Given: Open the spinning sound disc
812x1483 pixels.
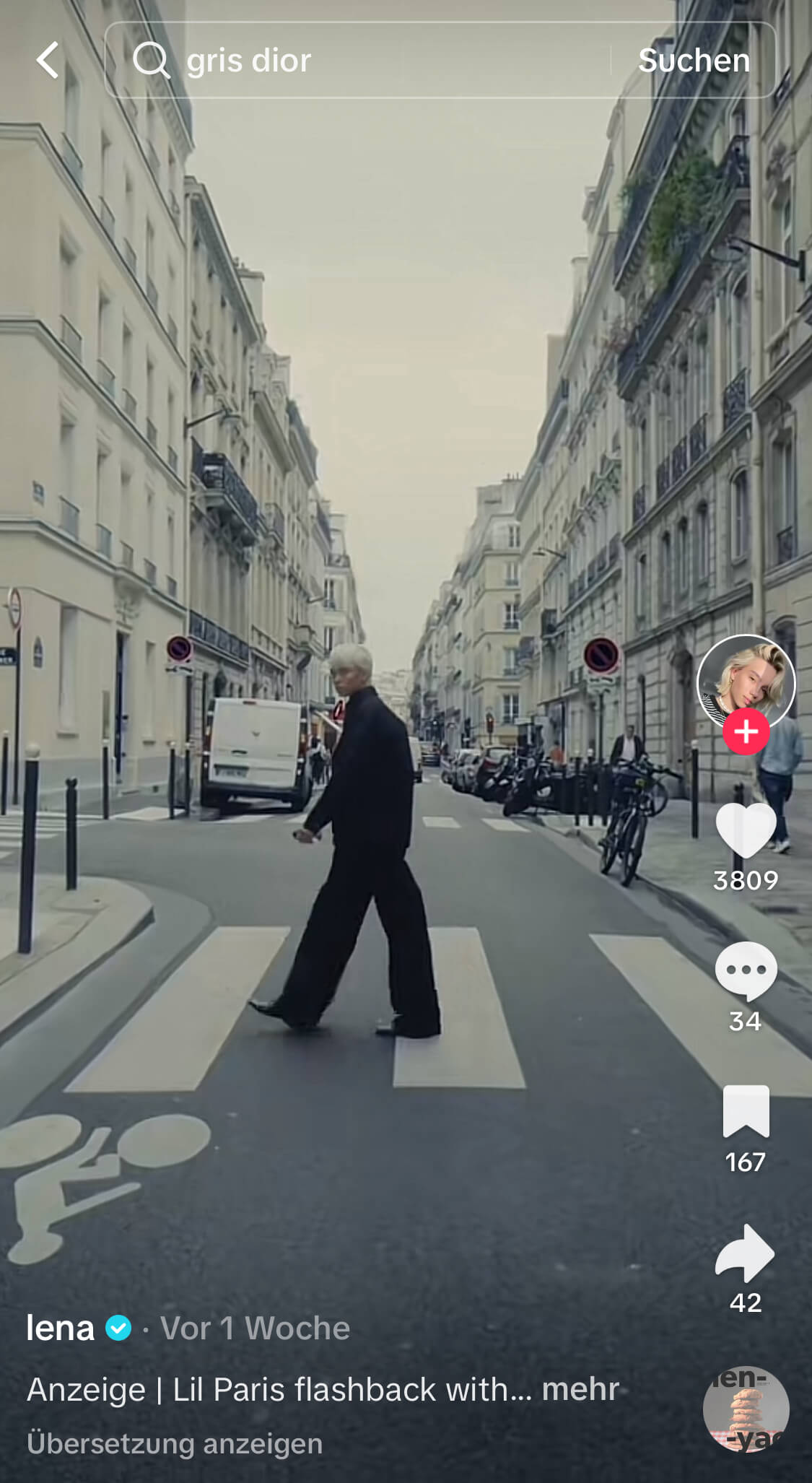Looking at the screenshot, I should (746, 1409).
